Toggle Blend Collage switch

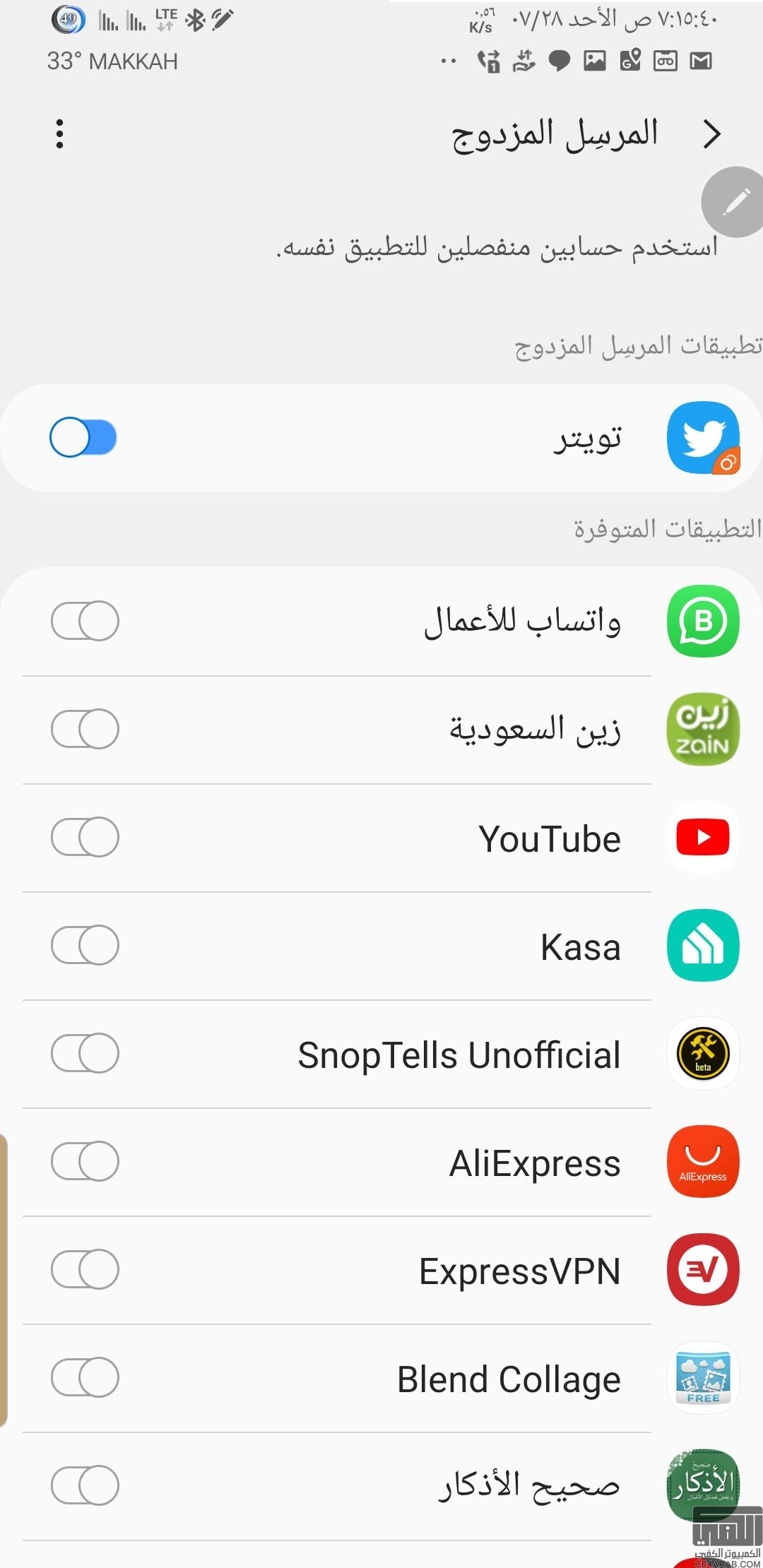[85, 1377]
